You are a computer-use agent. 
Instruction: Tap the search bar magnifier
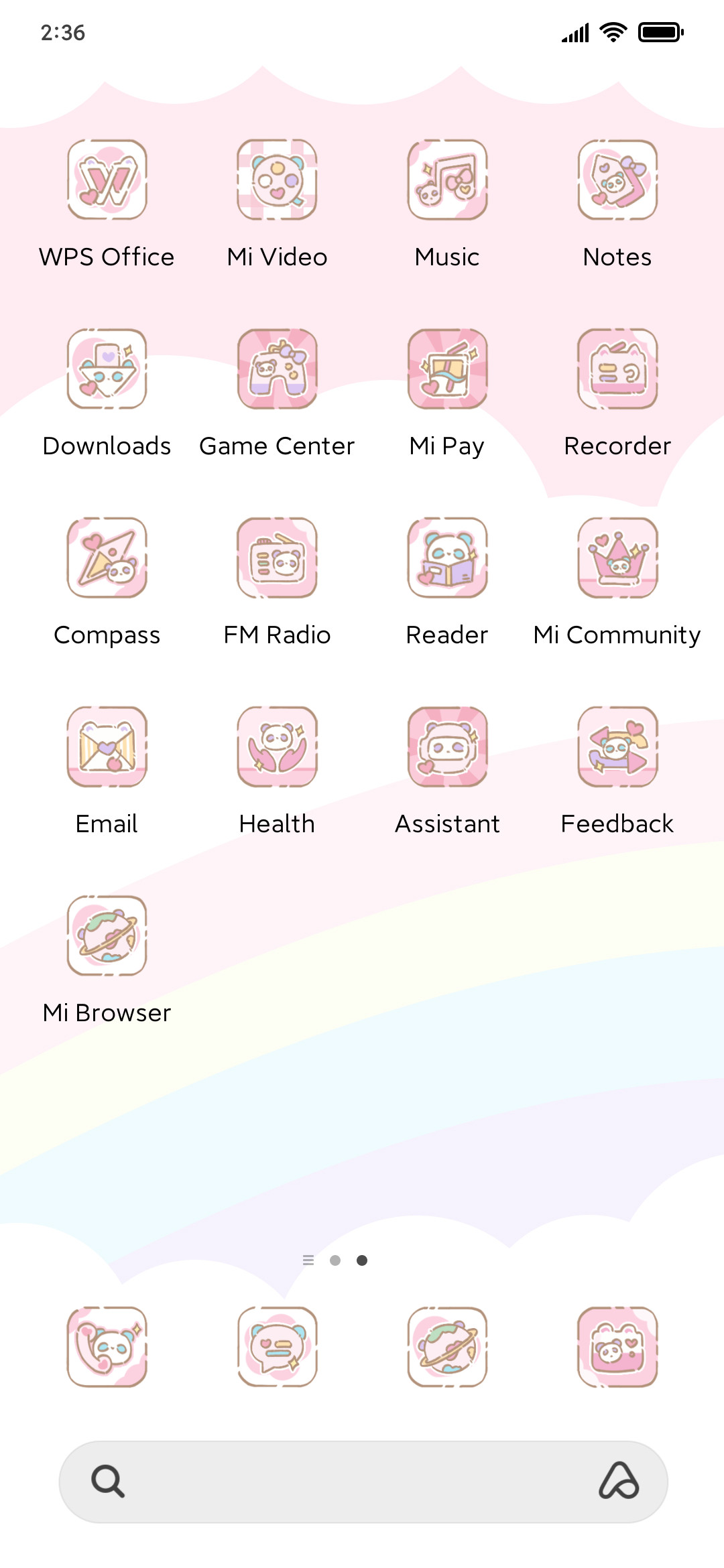tap(108, 1481)
